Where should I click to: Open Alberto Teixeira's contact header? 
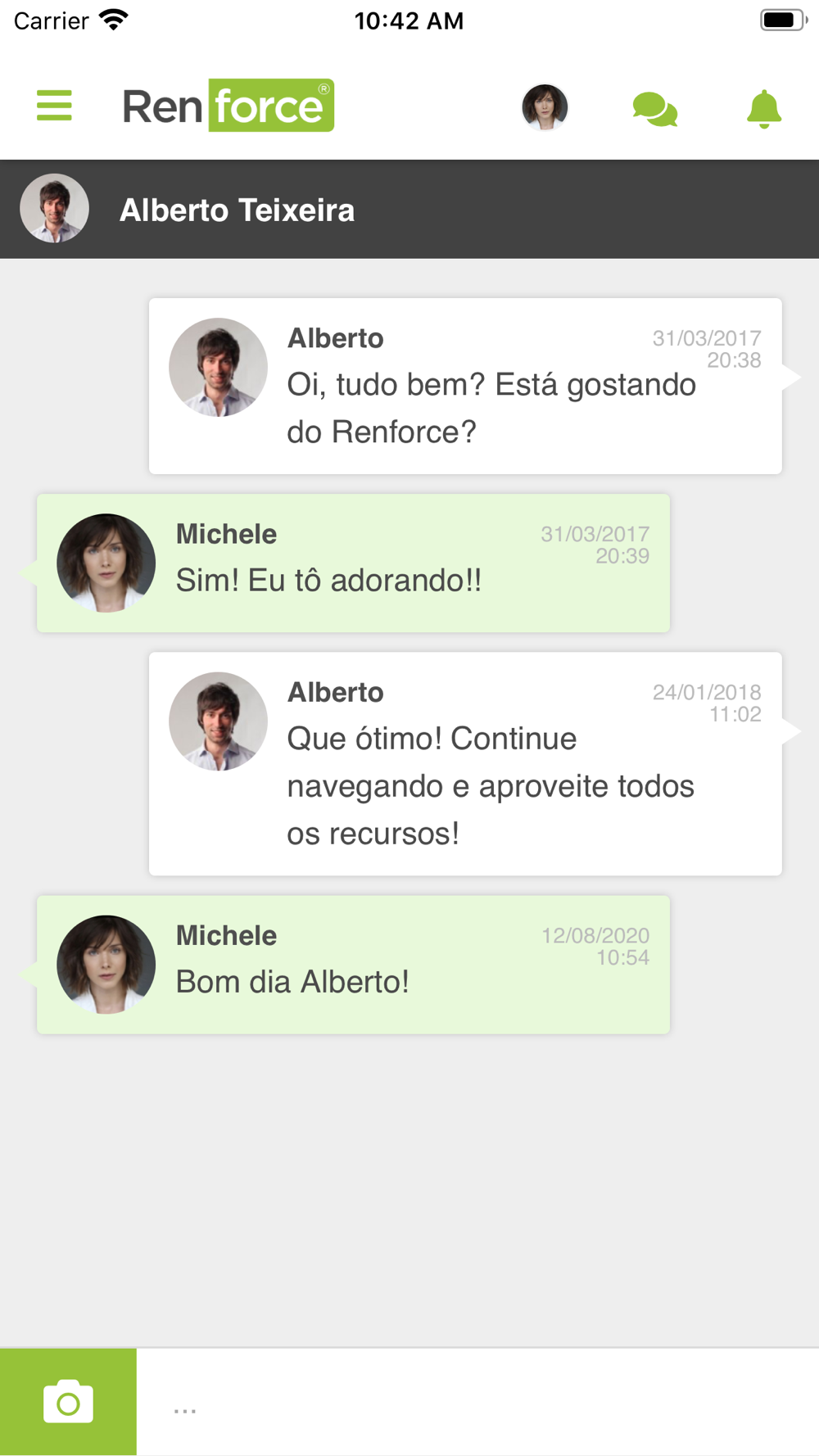[409, 210]
